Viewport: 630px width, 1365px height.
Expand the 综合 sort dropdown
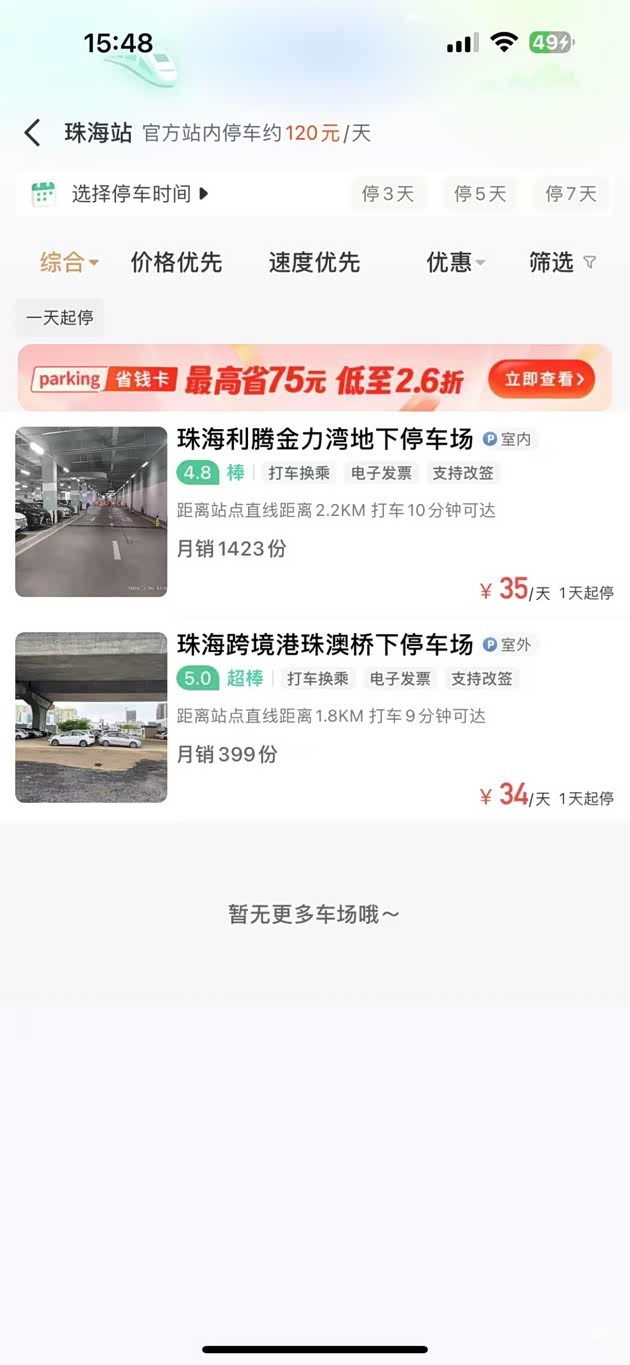pyautogui.click(x=69, y=263)
